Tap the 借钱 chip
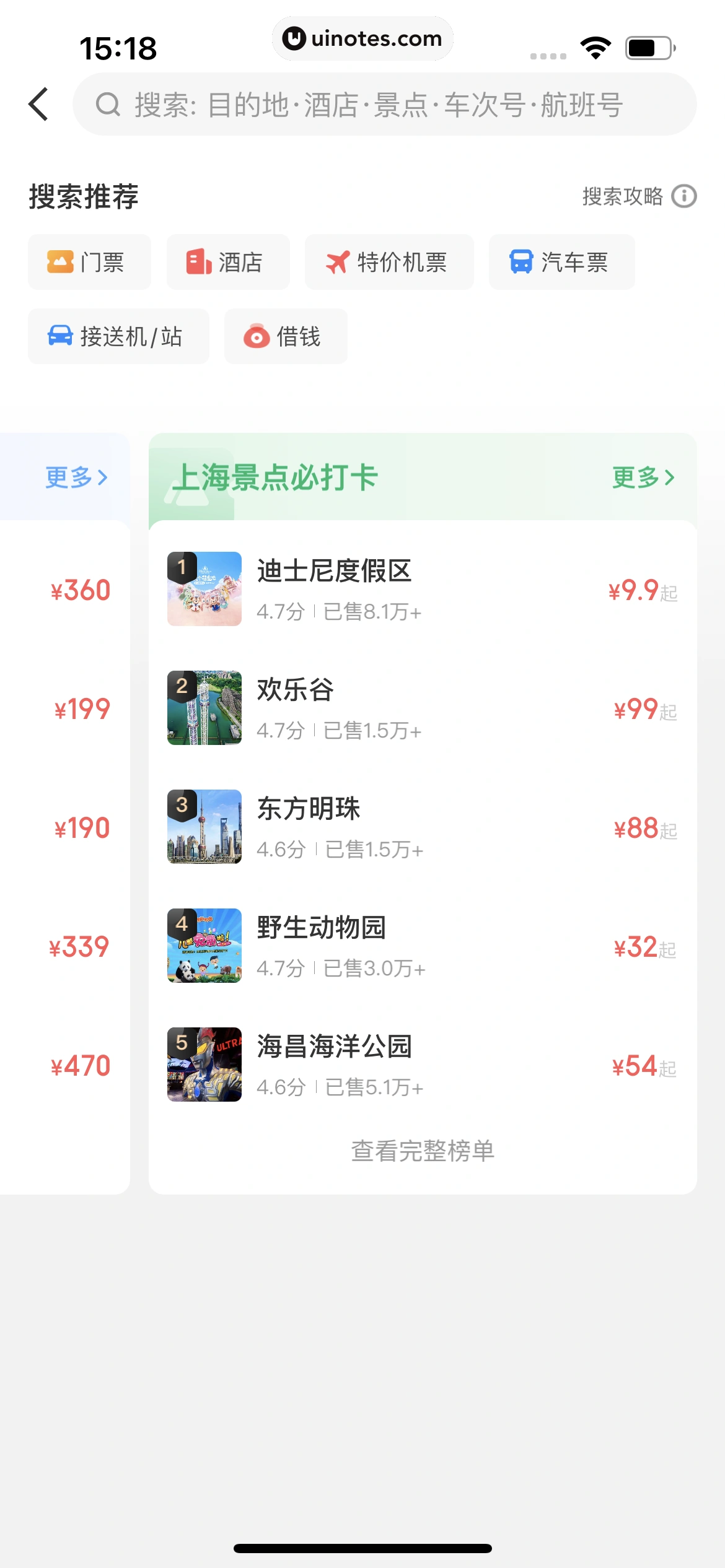Image resolution: width=725 pixels, height=1568 pixels. (x=285, y=336)
